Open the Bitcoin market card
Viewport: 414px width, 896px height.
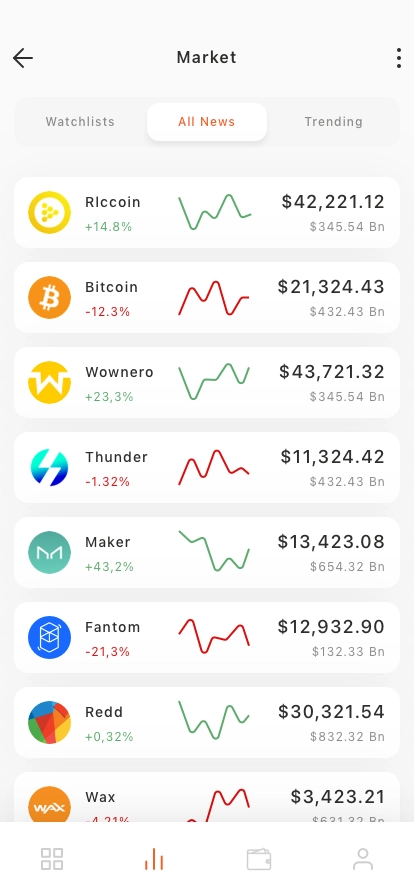(x=207, y=298)
